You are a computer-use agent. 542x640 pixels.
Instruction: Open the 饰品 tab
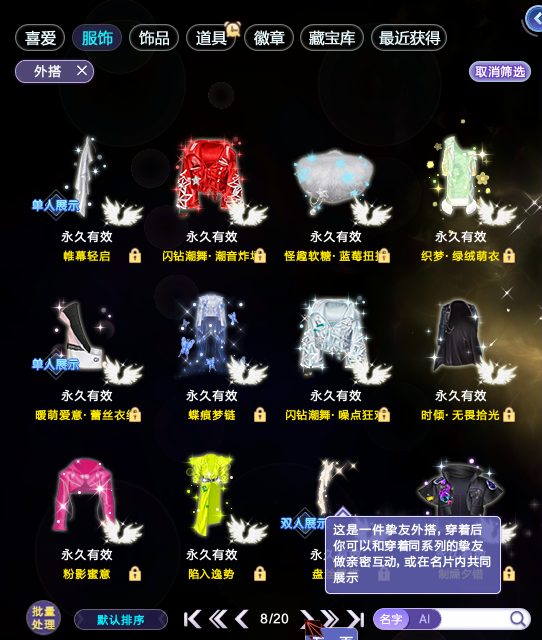154,38
